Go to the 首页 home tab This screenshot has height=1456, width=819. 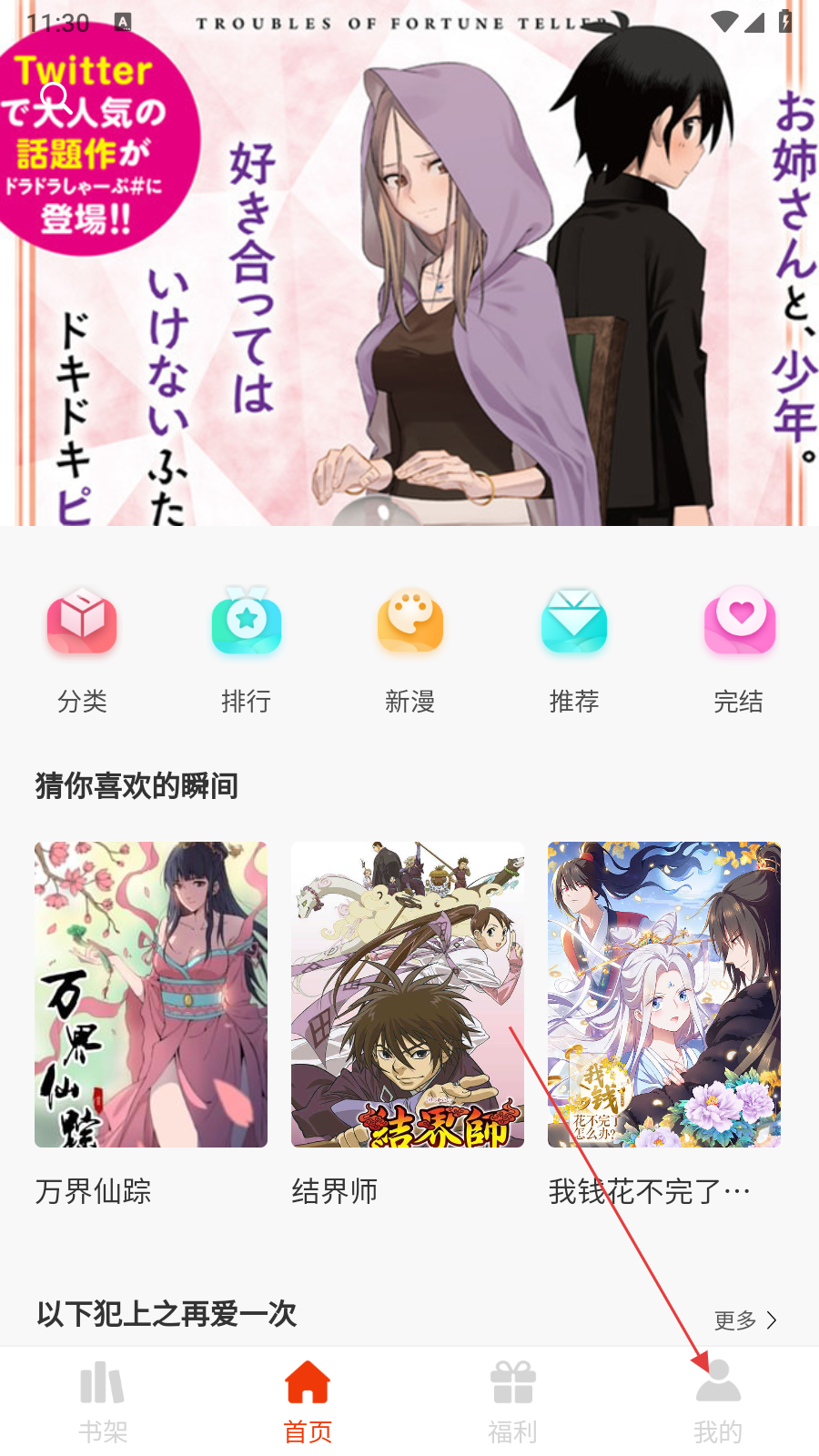tap(308, 1402)
